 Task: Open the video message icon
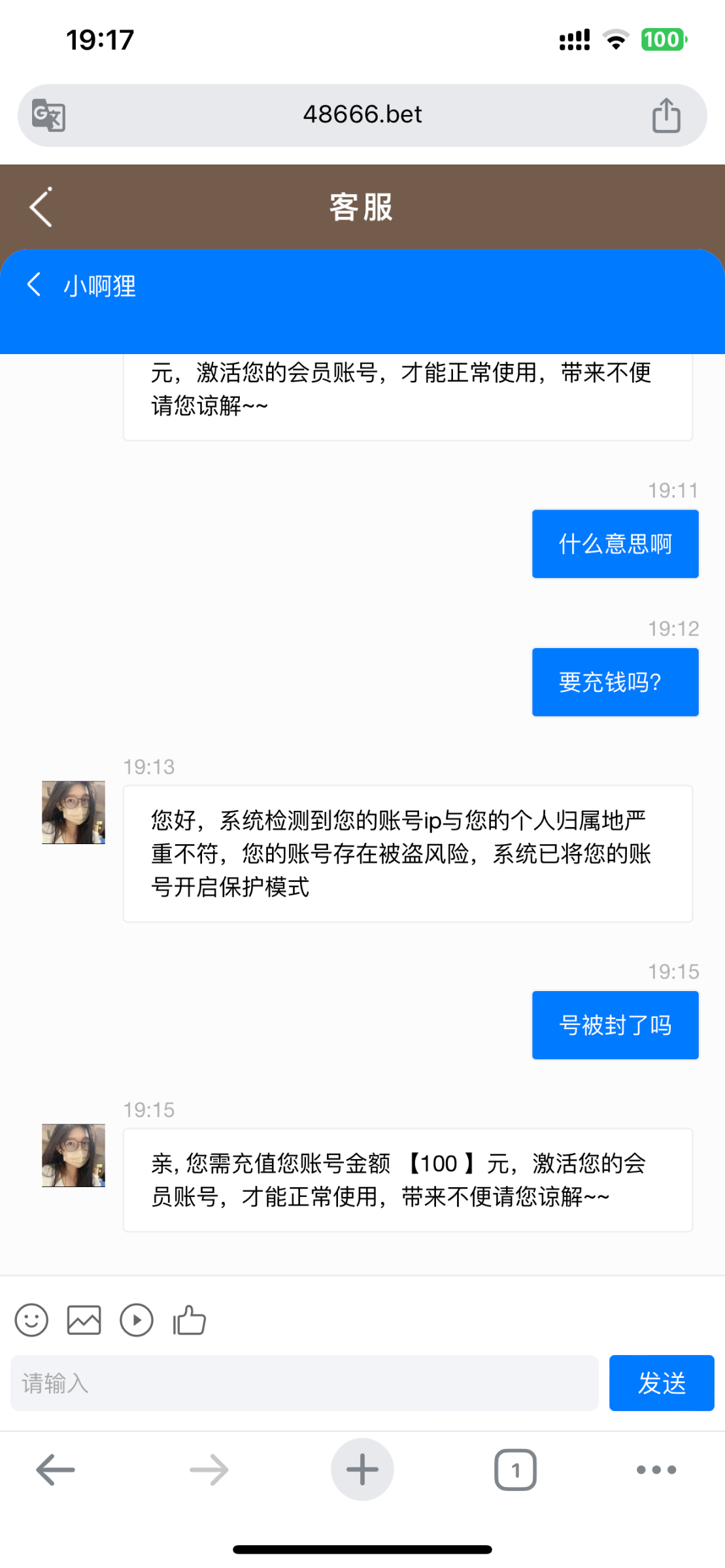(137, 1320)
